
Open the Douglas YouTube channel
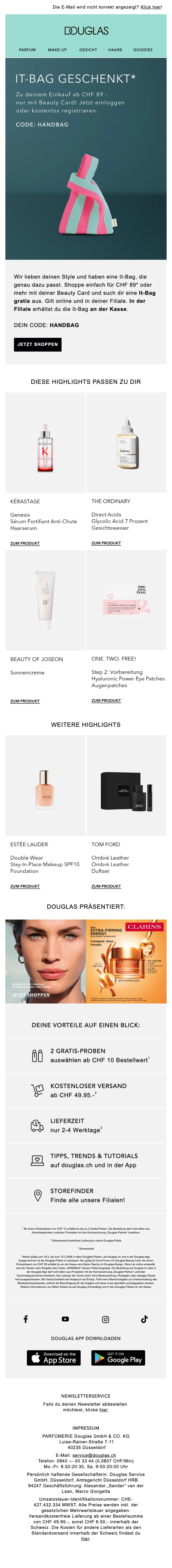[65, 1302]
